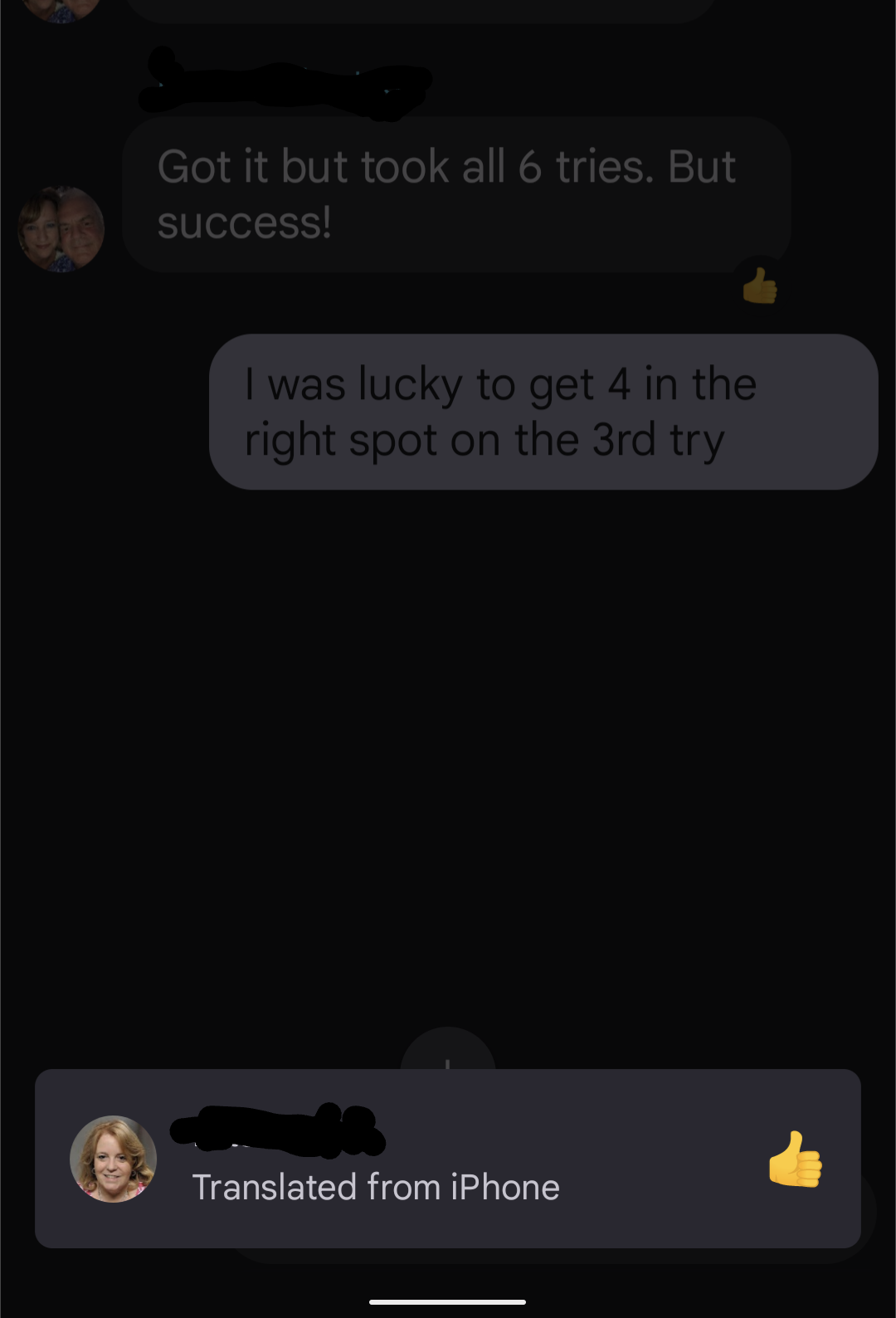Tap thumbs-up reaction on 'Got it' message

click(x=759, y=286)
